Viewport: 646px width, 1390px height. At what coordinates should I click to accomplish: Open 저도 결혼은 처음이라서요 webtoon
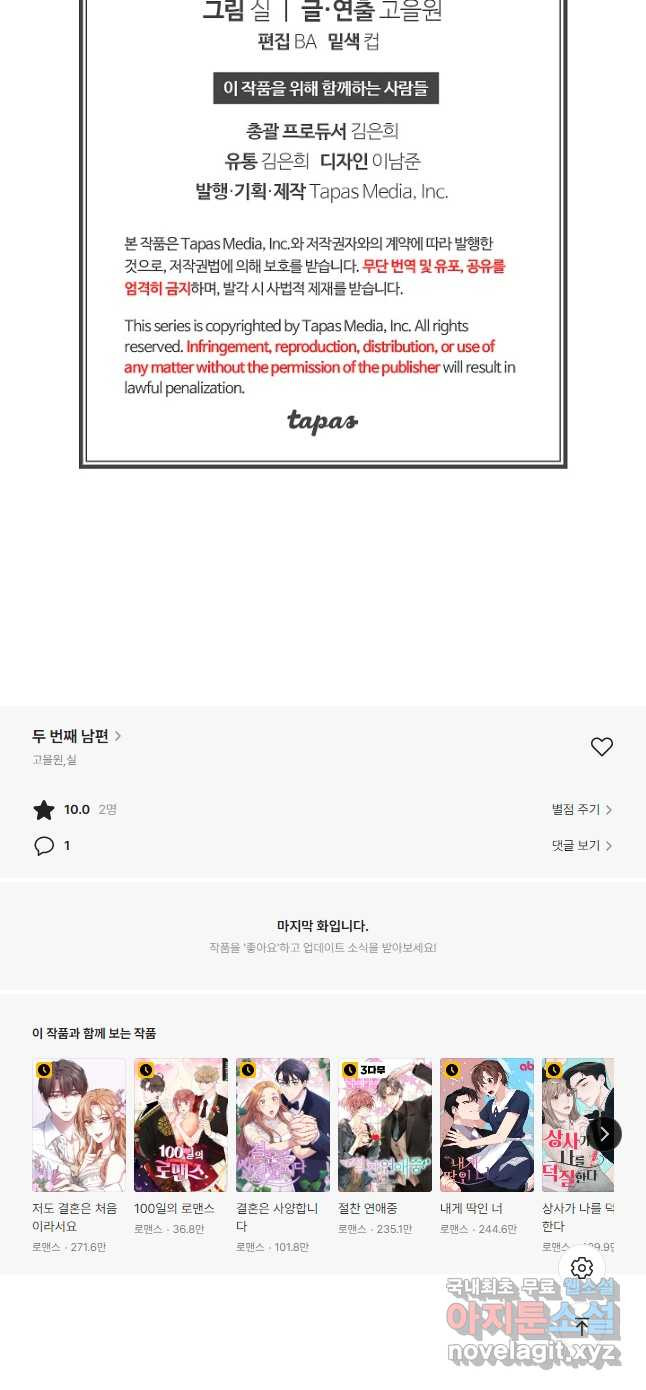79,1125
